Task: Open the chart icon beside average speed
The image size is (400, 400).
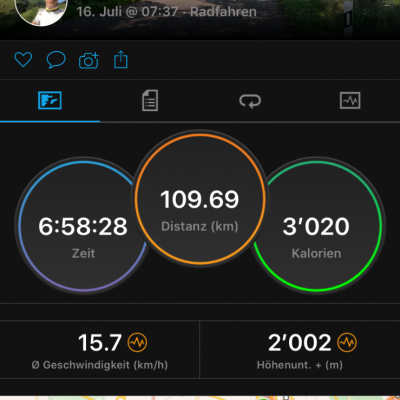Action: pos(138,342)
